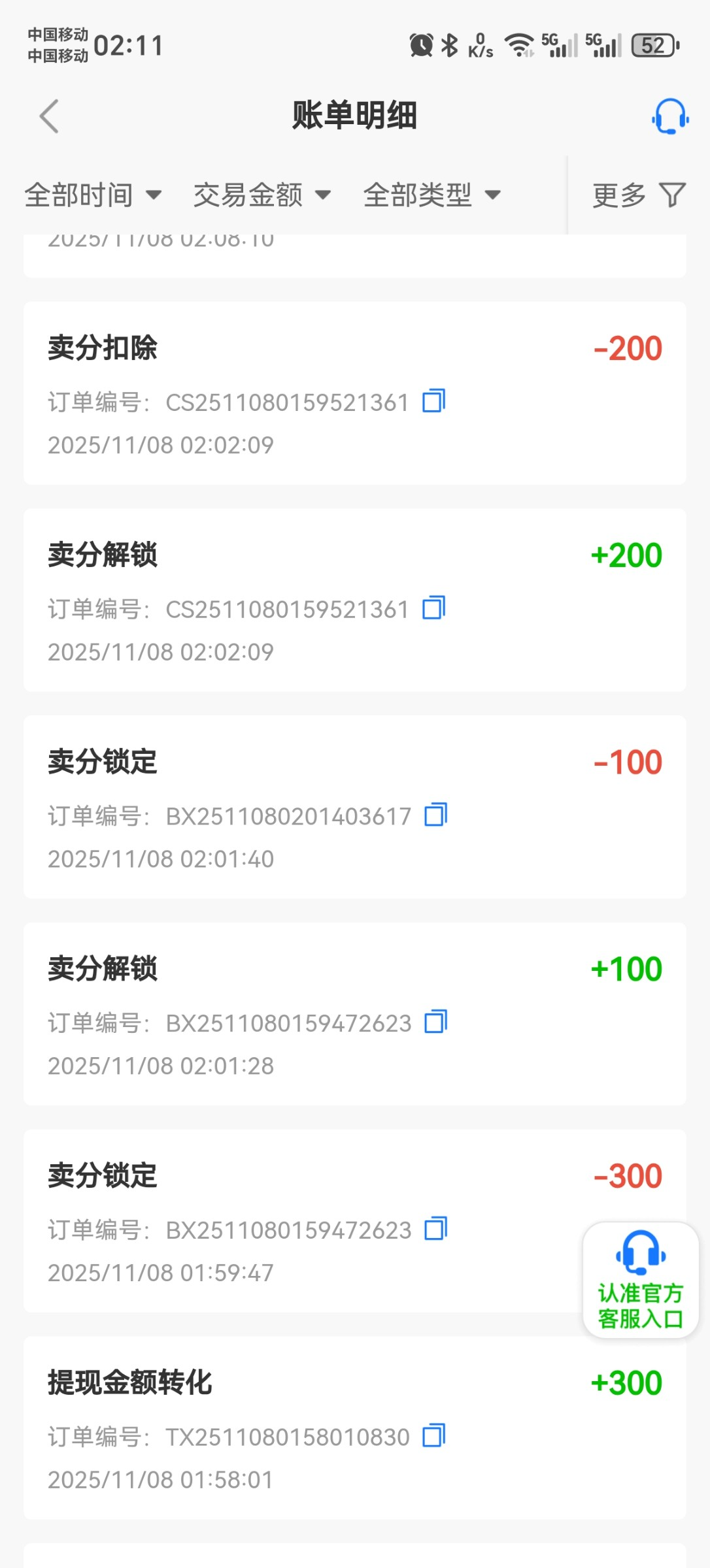
Task: Copy order number of 卖分解锁 +200 entry
Action: pos(434,608)
